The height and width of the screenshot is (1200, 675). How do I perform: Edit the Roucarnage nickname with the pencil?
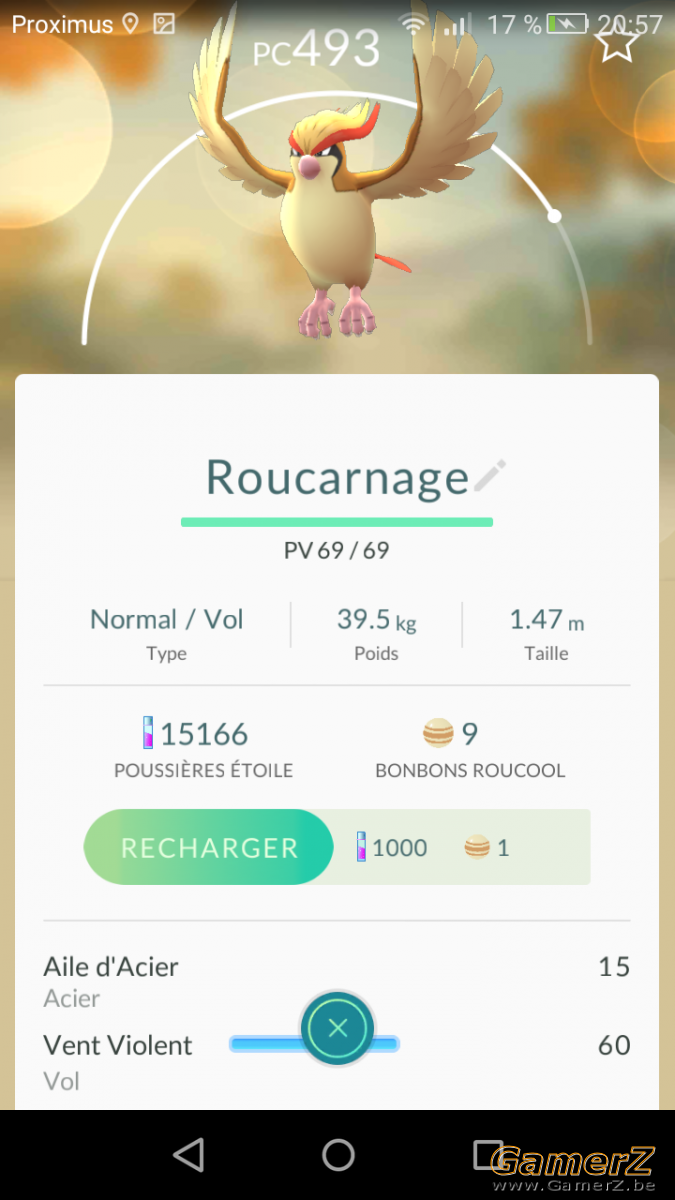click(490, 476)
